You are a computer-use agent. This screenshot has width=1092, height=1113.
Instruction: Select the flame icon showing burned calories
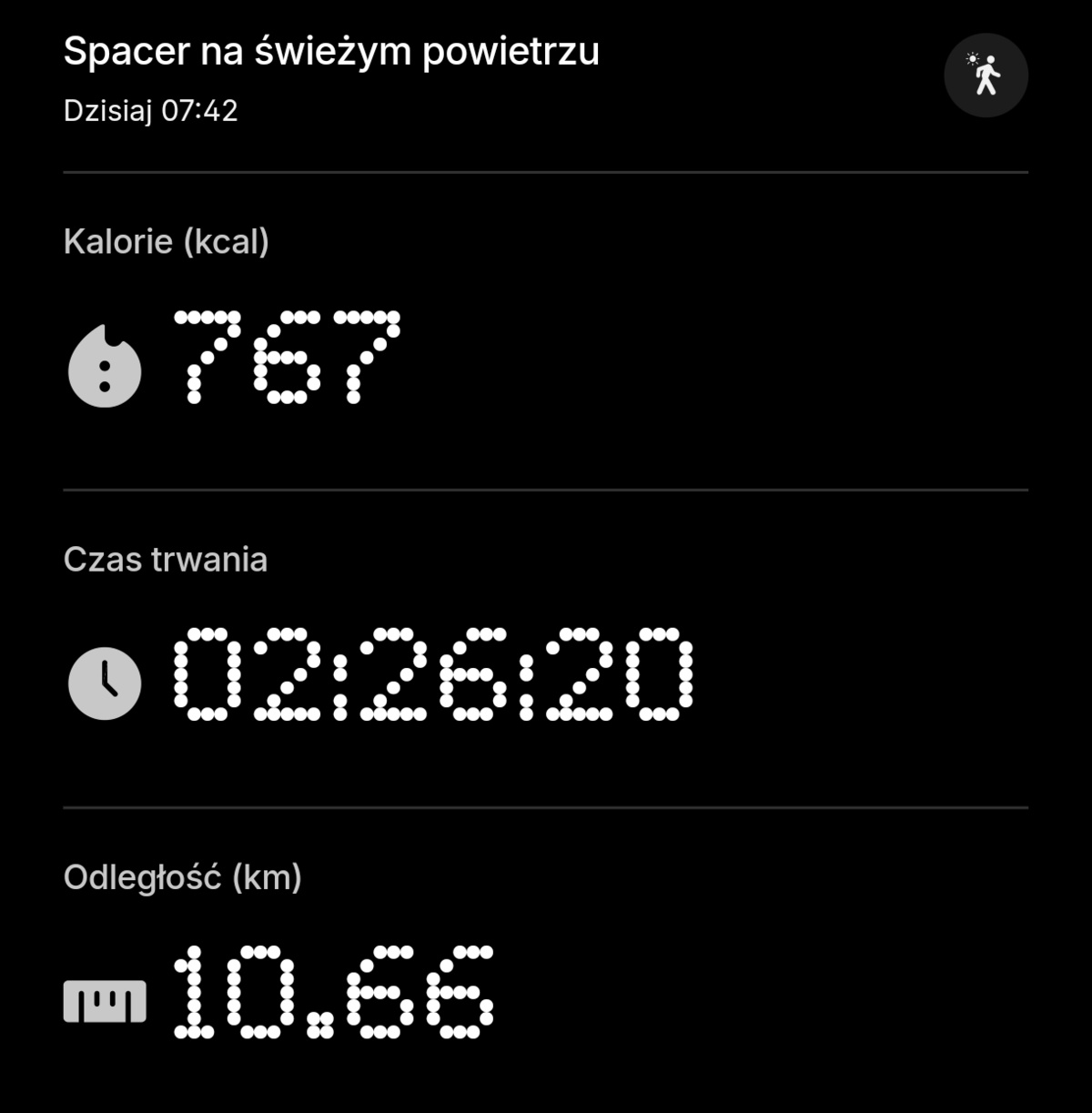pos(103,364)
